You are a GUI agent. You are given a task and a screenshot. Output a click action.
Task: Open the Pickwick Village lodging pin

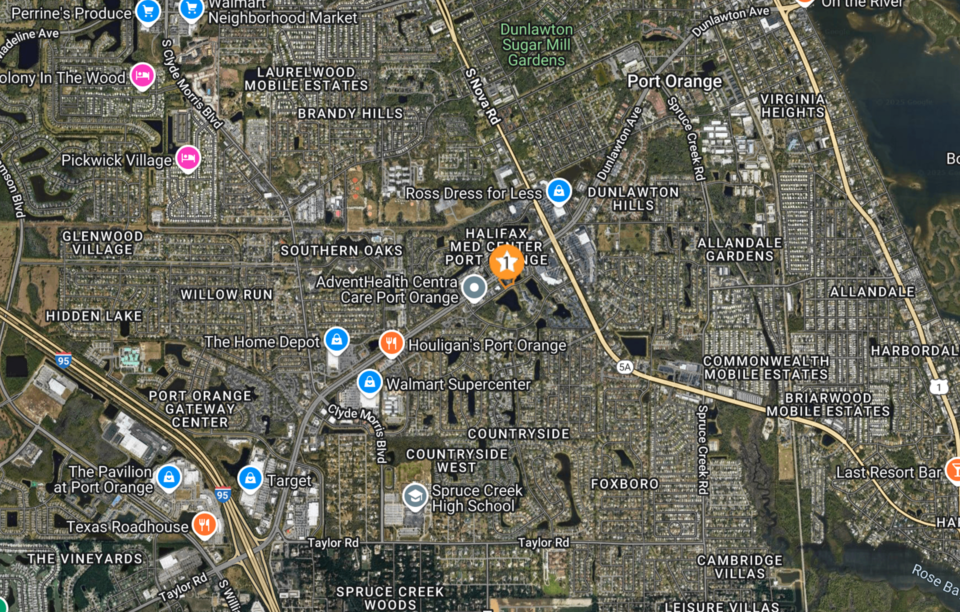tap(187, 157)
